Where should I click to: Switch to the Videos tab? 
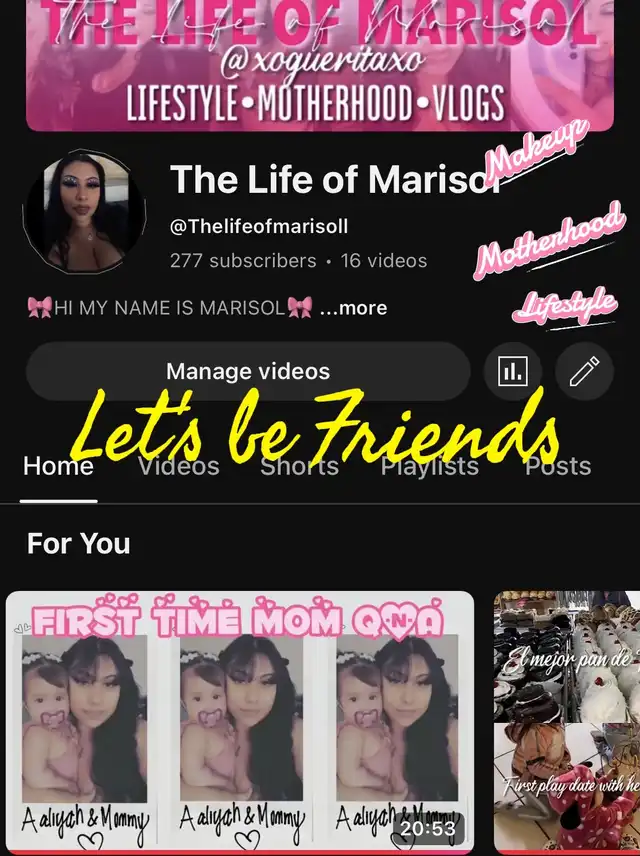179,467
